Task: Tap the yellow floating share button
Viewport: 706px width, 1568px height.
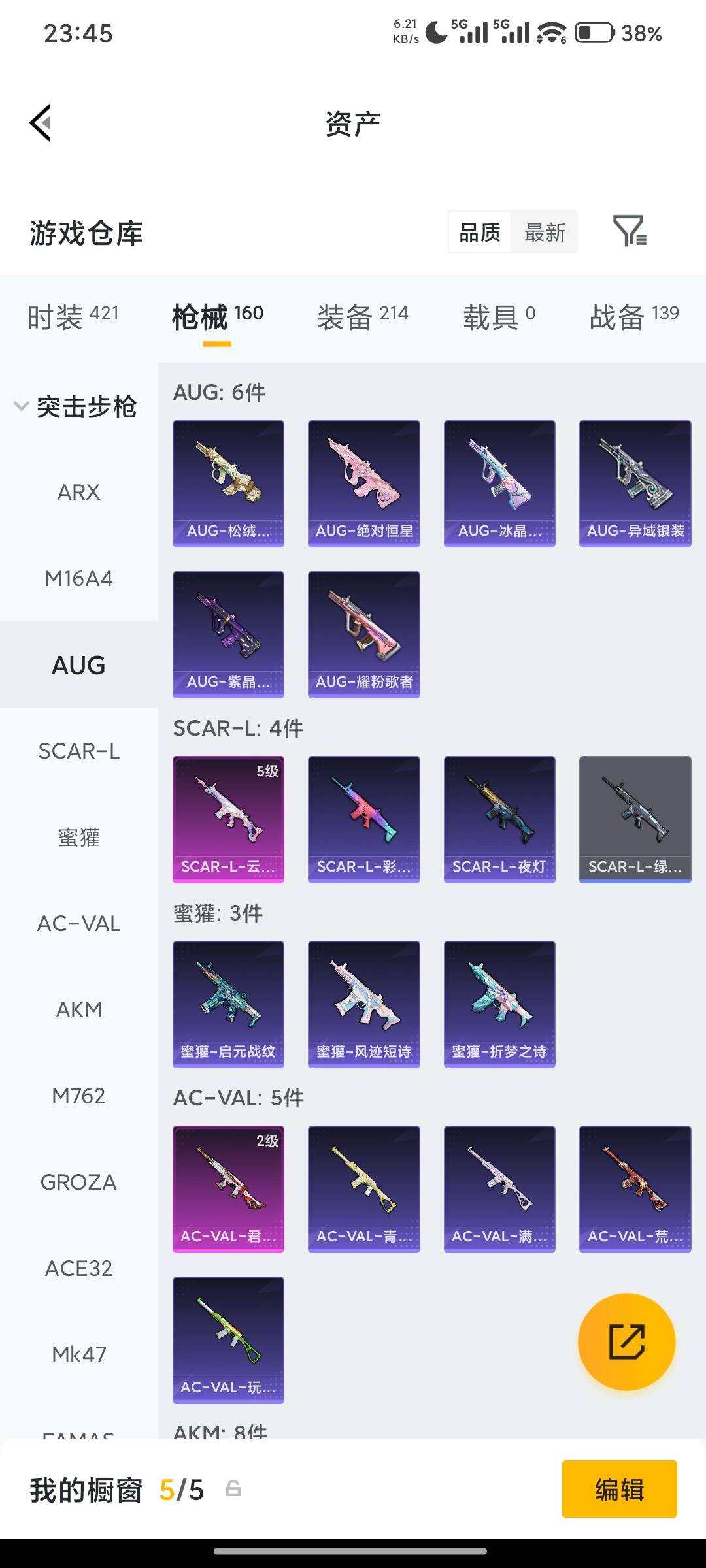Action: pos(626,1342)
